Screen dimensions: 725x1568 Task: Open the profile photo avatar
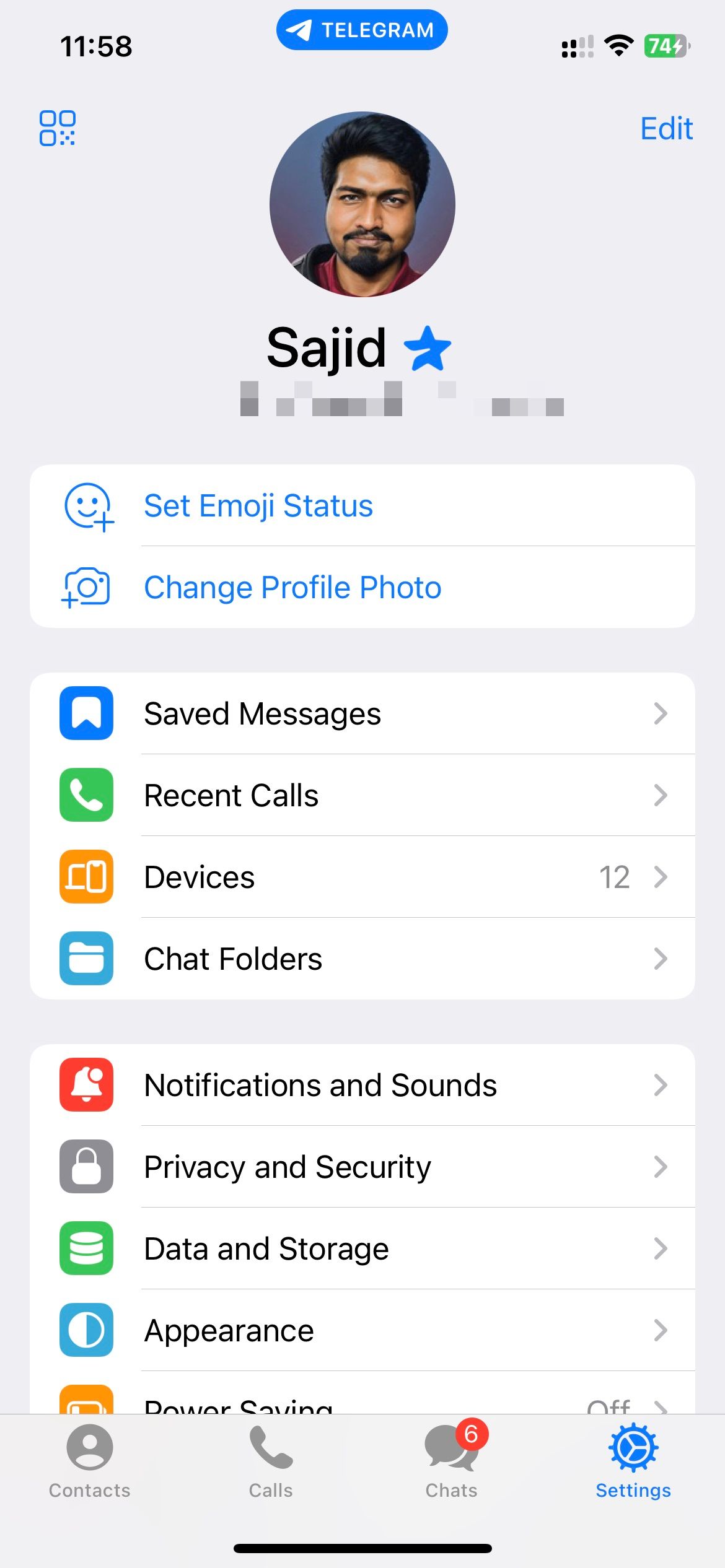pos(362,204)
